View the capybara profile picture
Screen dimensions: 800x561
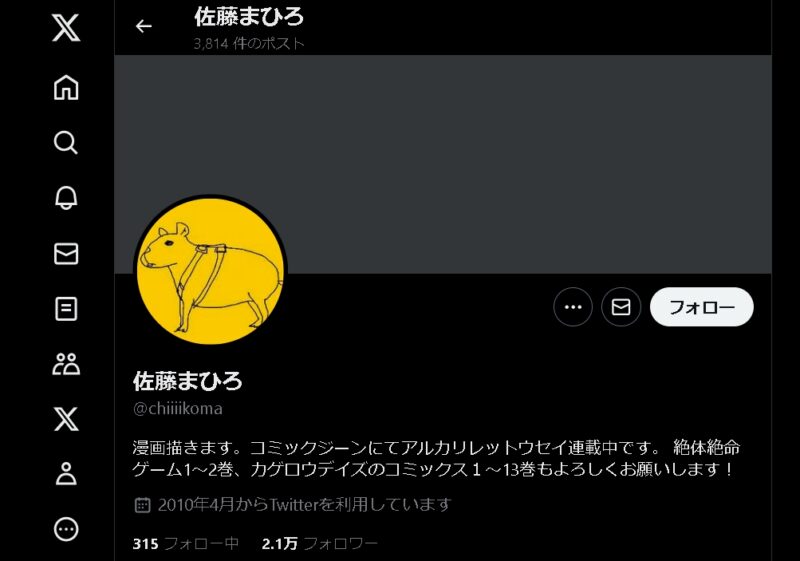pos(210,270)
